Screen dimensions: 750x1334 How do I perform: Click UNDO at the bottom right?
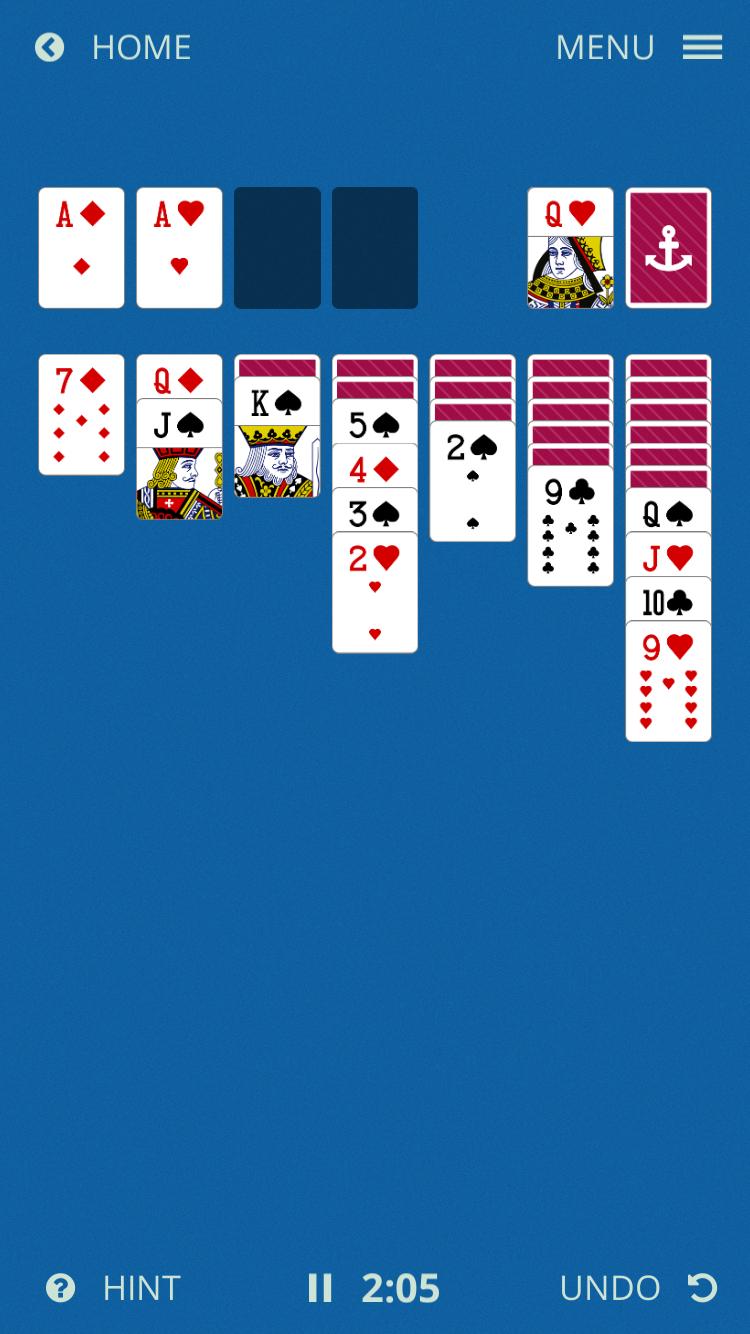[x=610, y=1288]
